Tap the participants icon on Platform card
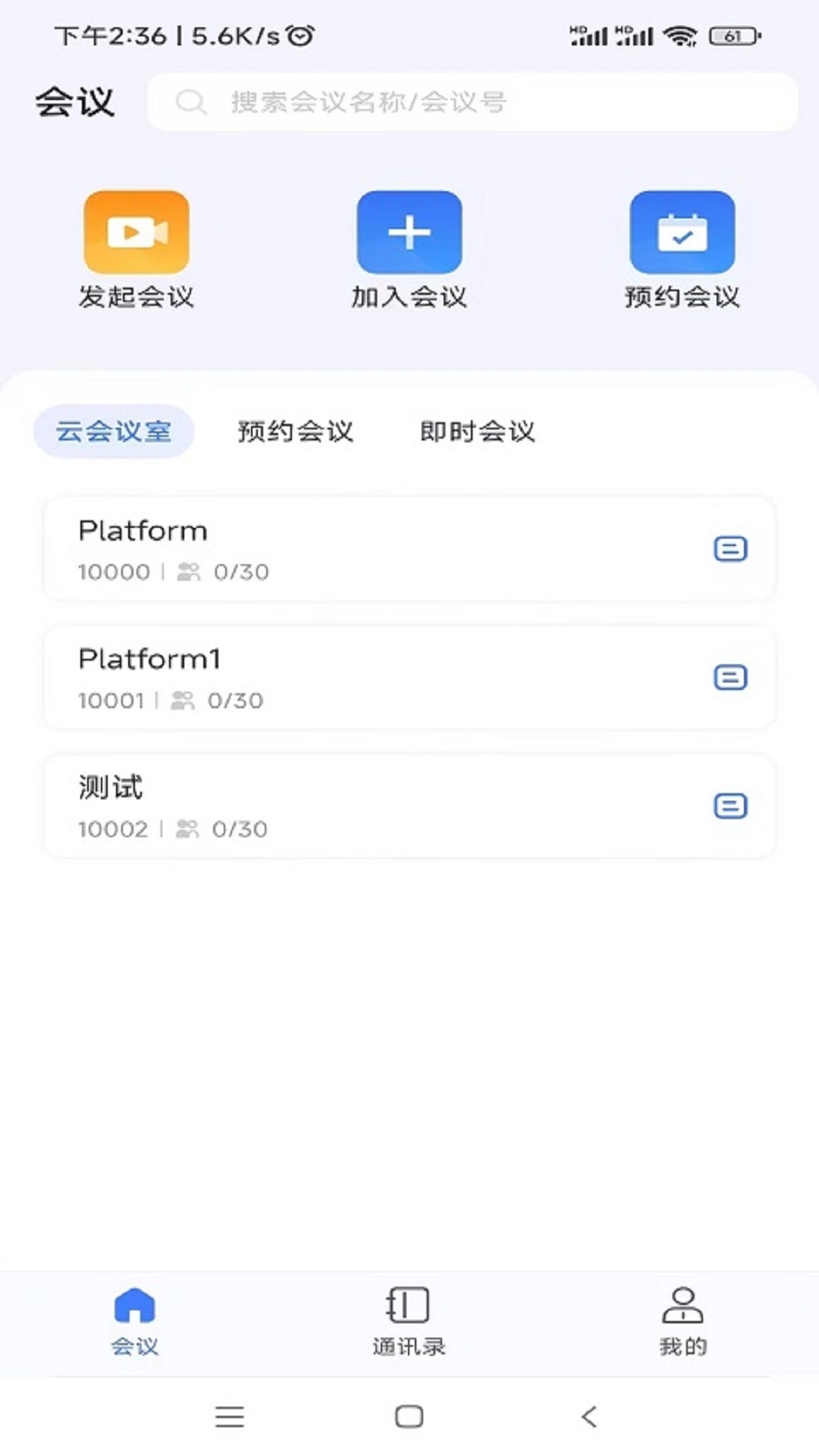Screen dimensions: 819x1456 (187, 572)
